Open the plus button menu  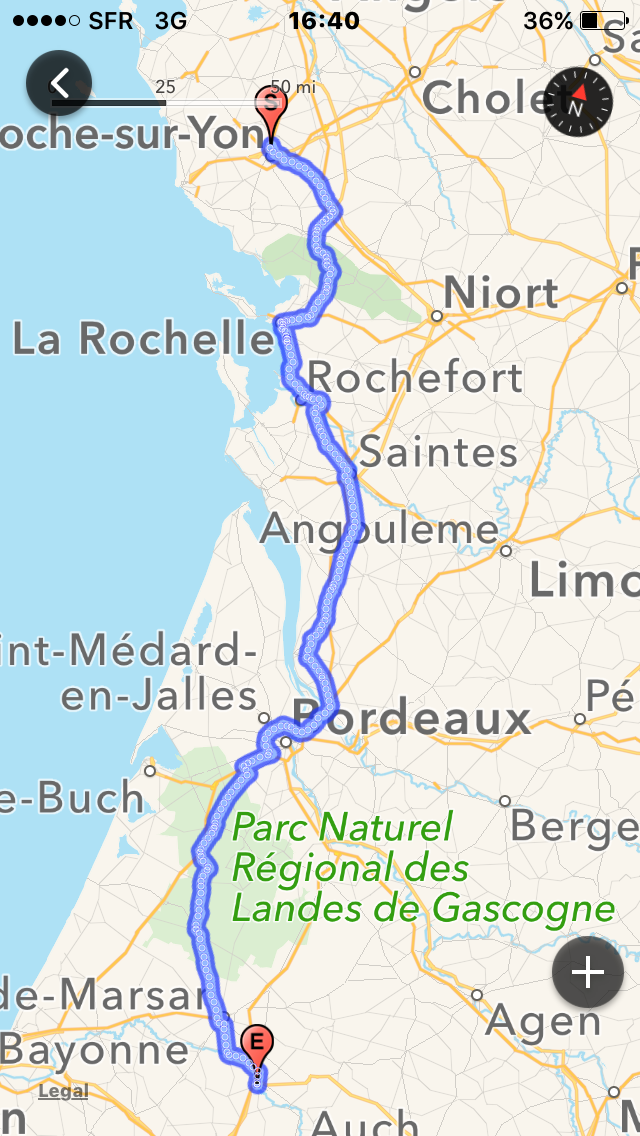point(586,973)
